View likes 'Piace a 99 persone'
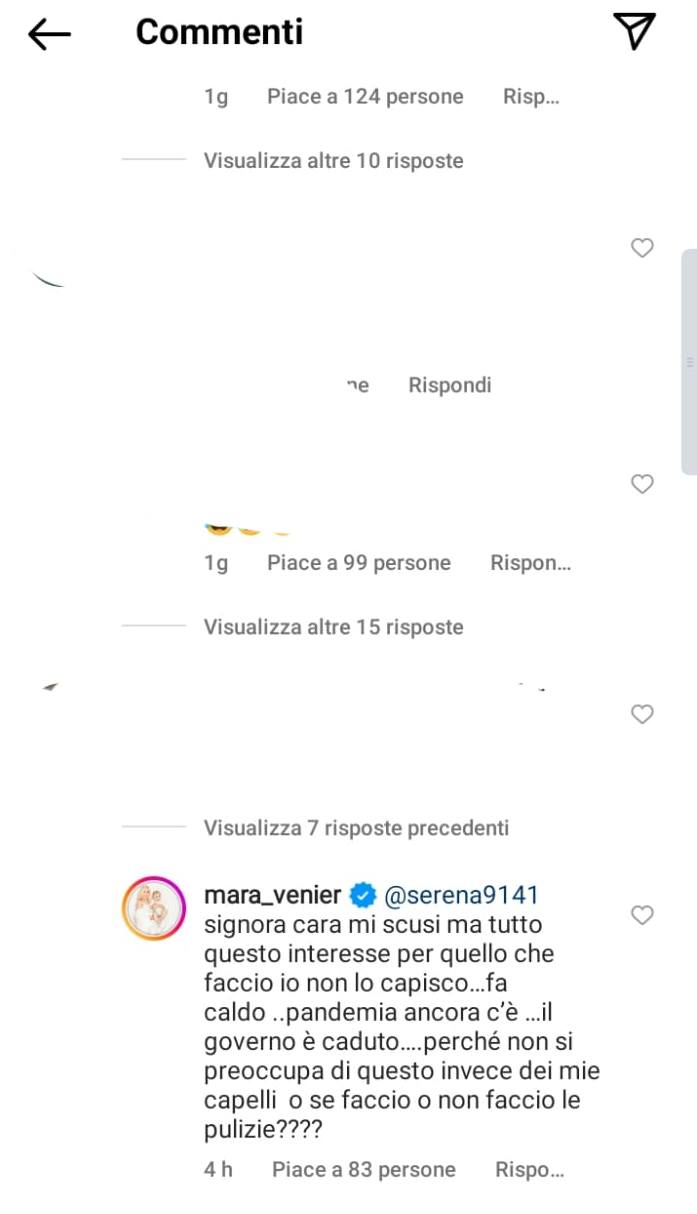697x1214 pixels. coord(359,563)
